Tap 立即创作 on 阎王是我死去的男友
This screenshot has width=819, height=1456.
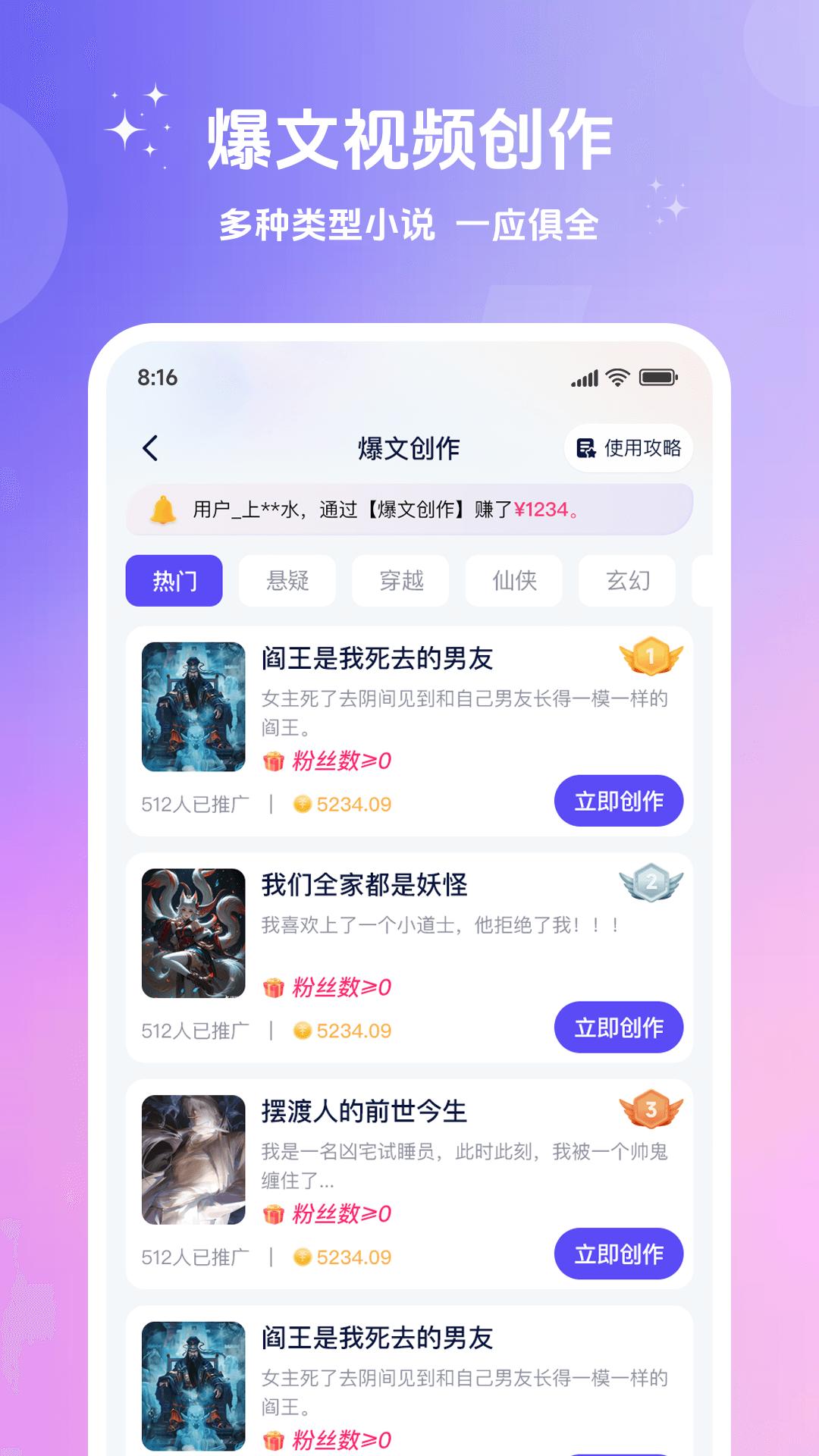tap(620, 800)
